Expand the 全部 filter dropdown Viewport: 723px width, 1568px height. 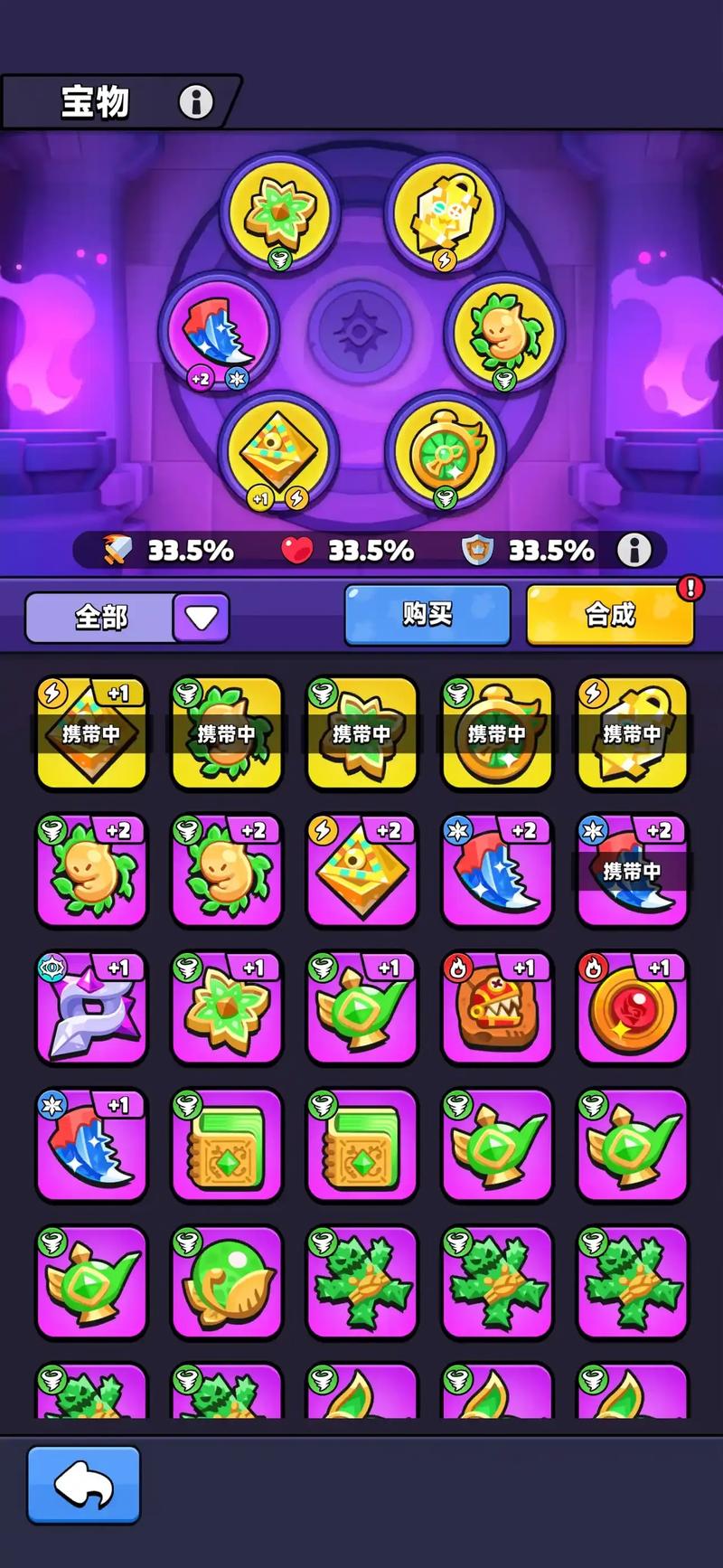coord(201,618)
